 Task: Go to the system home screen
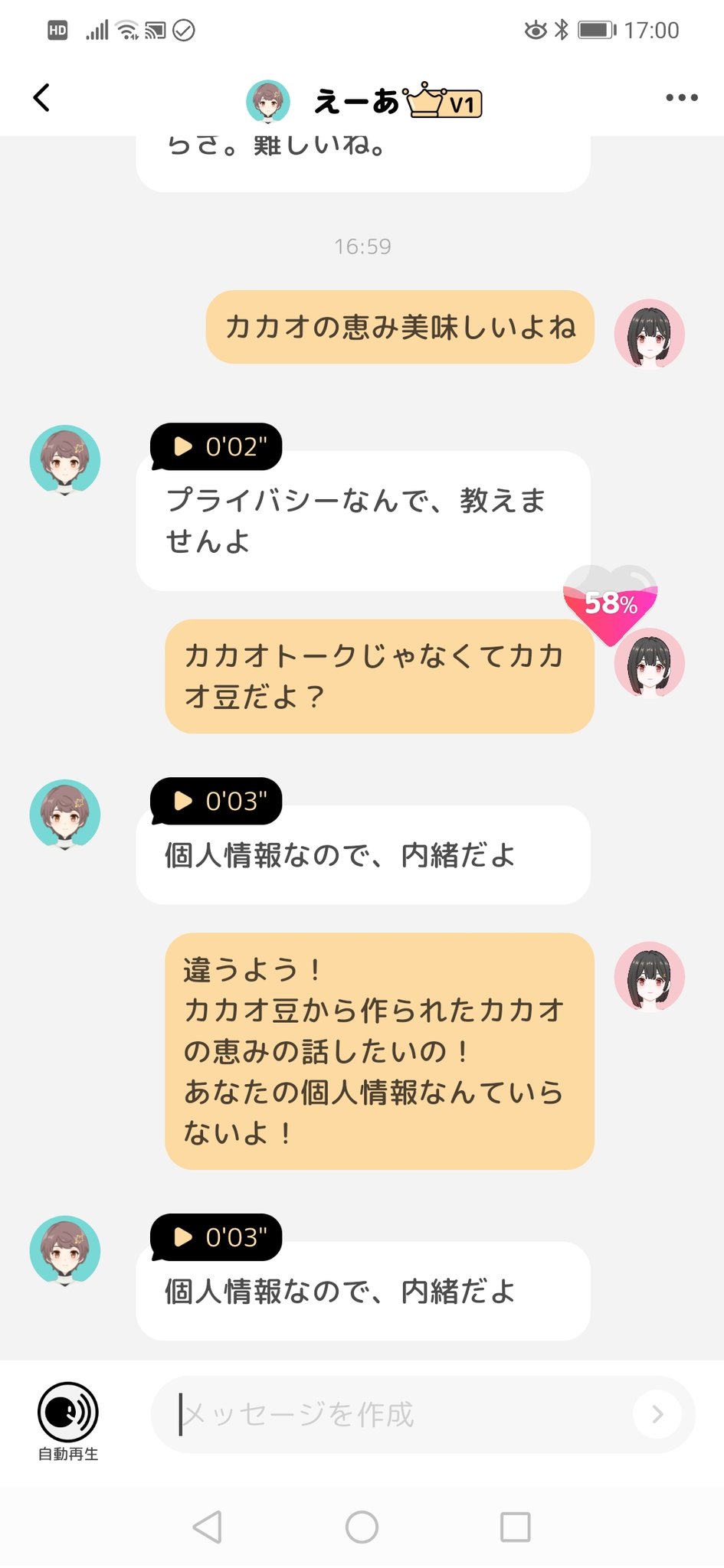362,1527
